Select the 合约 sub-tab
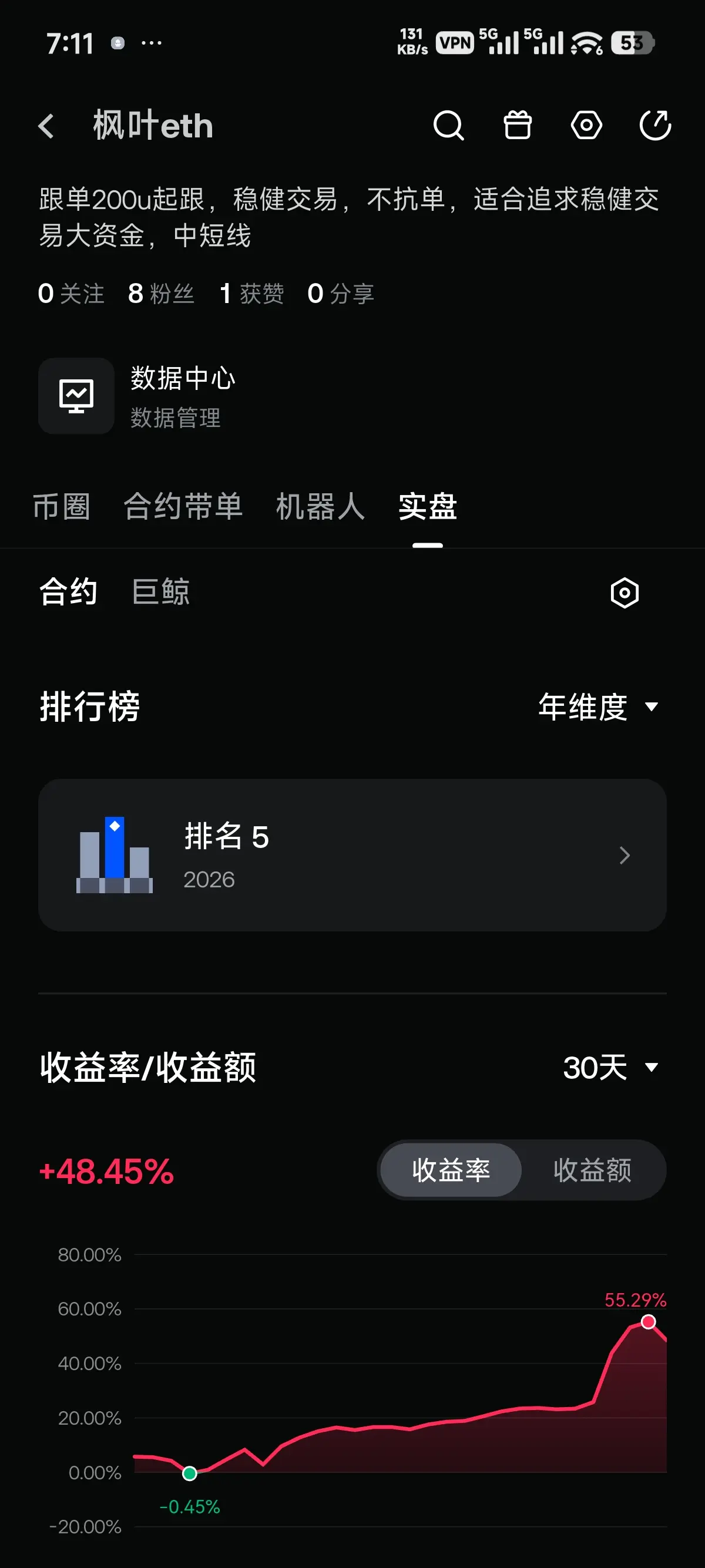 [68, 591]
